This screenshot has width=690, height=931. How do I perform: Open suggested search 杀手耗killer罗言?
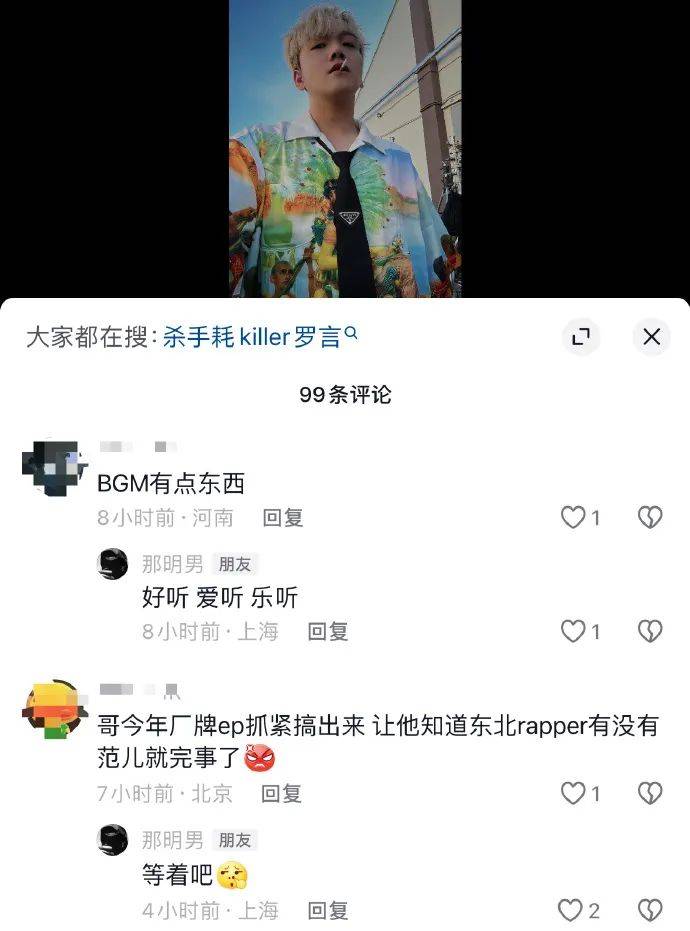pos(258,337)
